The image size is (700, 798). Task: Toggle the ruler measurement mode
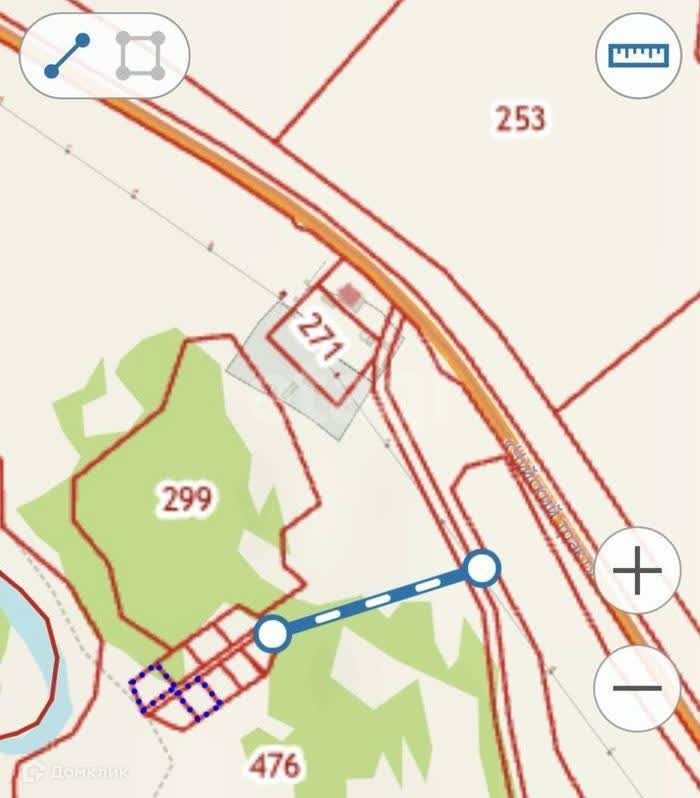[x=638, y=55]
